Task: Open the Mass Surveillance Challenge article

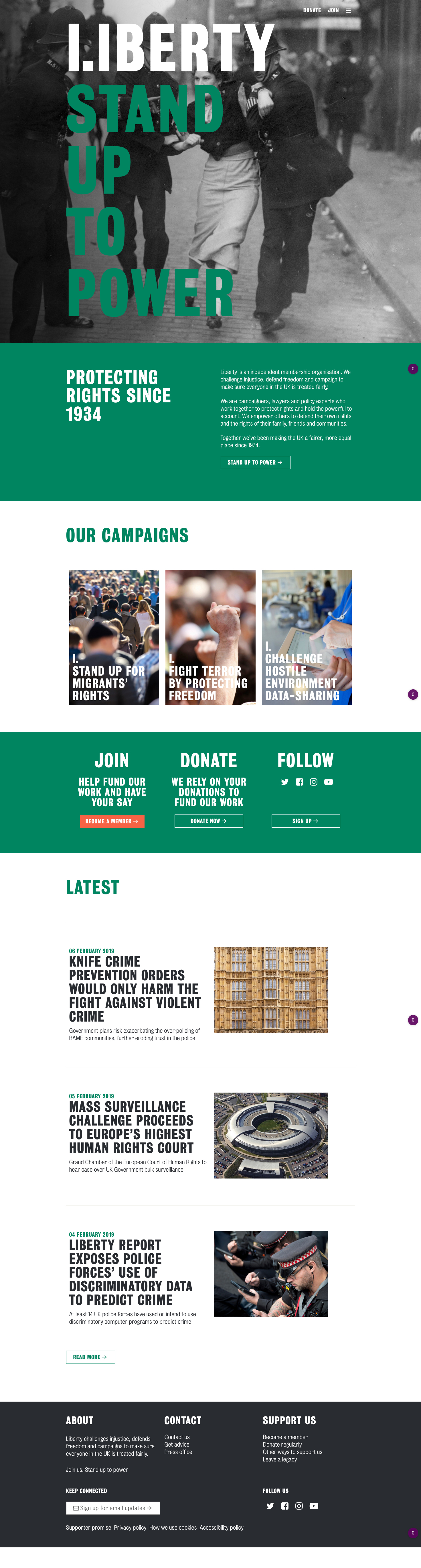Action: tap(131, 1127)
